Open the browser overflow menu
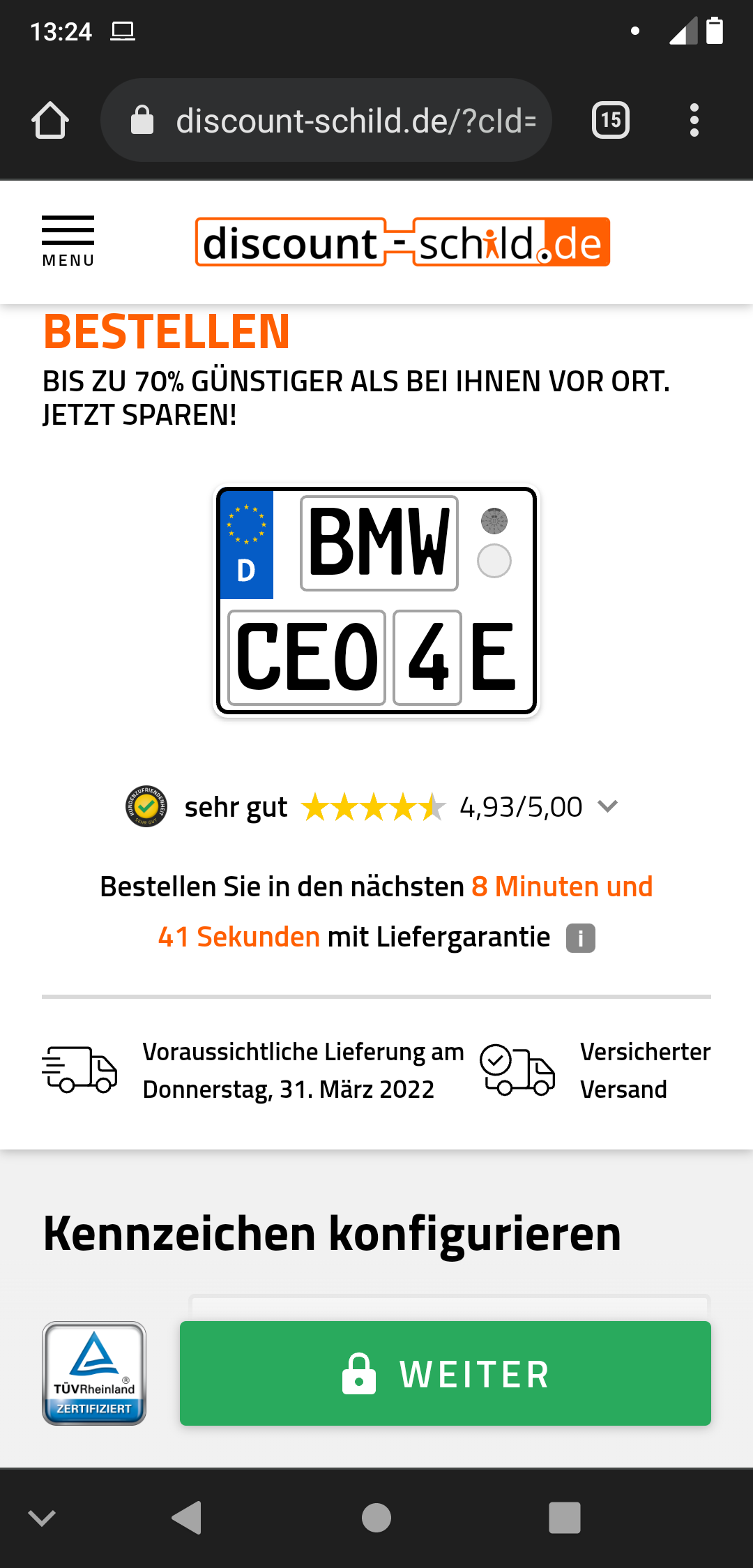 [694, 121]
